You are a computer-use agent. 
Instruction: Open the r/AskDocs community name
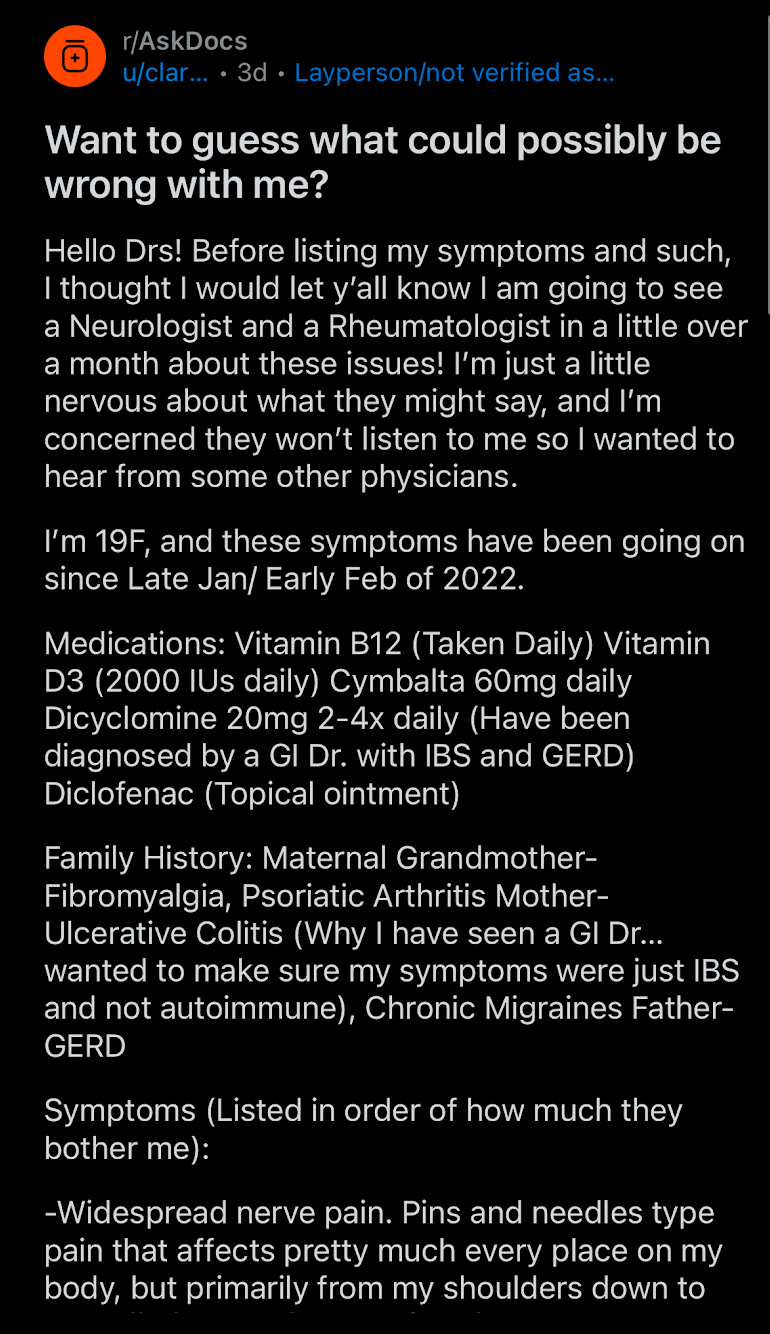(185, 41)
